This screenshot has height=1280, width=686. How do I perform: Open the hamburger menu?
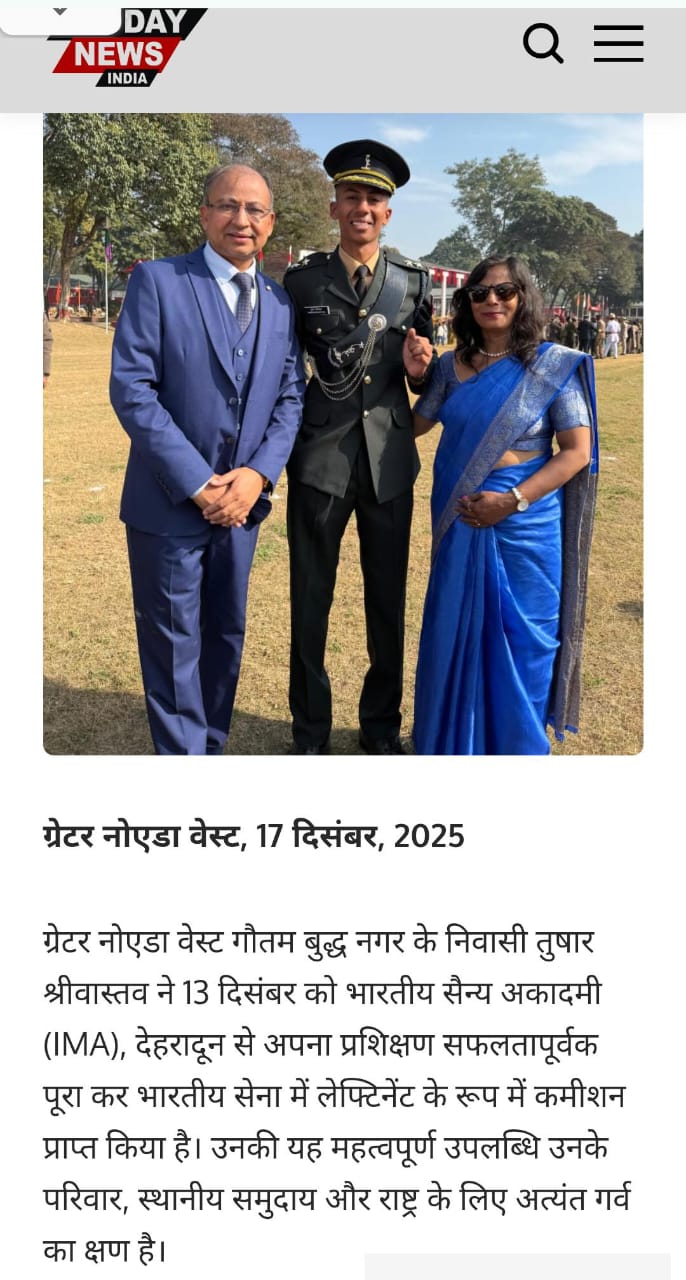click(x=618, y=44)
